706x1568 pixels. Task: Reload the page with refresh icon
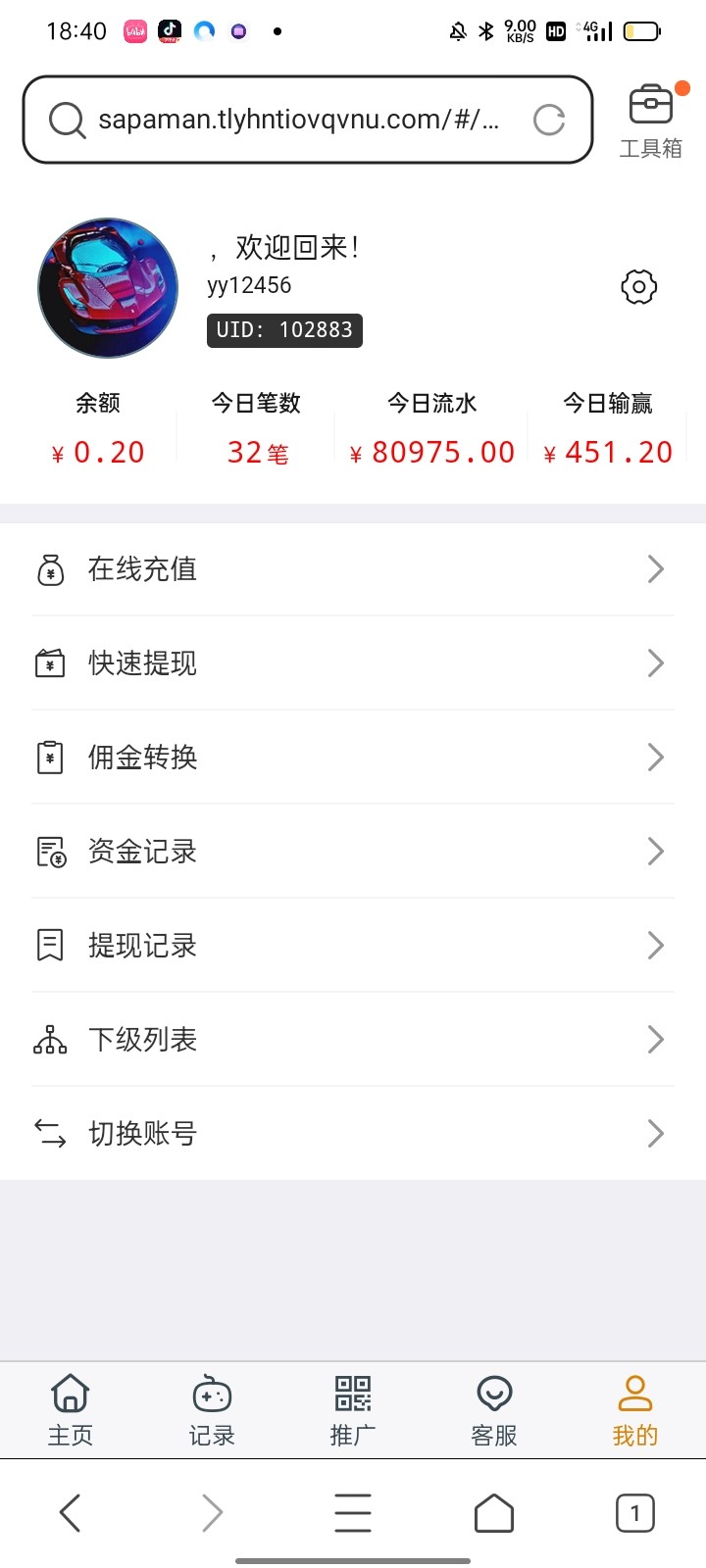pyautogui.click(x=549, y=120)
